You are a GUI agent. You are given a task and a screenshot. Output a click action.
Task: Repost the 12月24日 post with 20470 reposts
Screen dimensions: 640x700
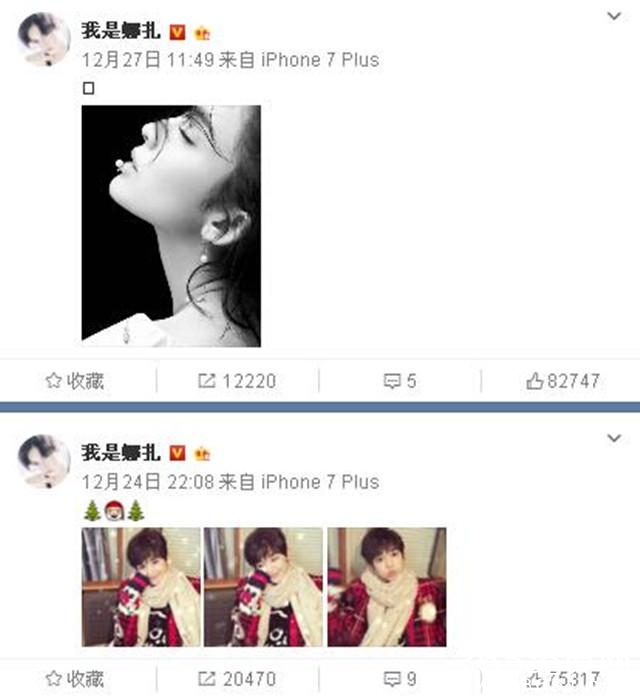[237, 680]
